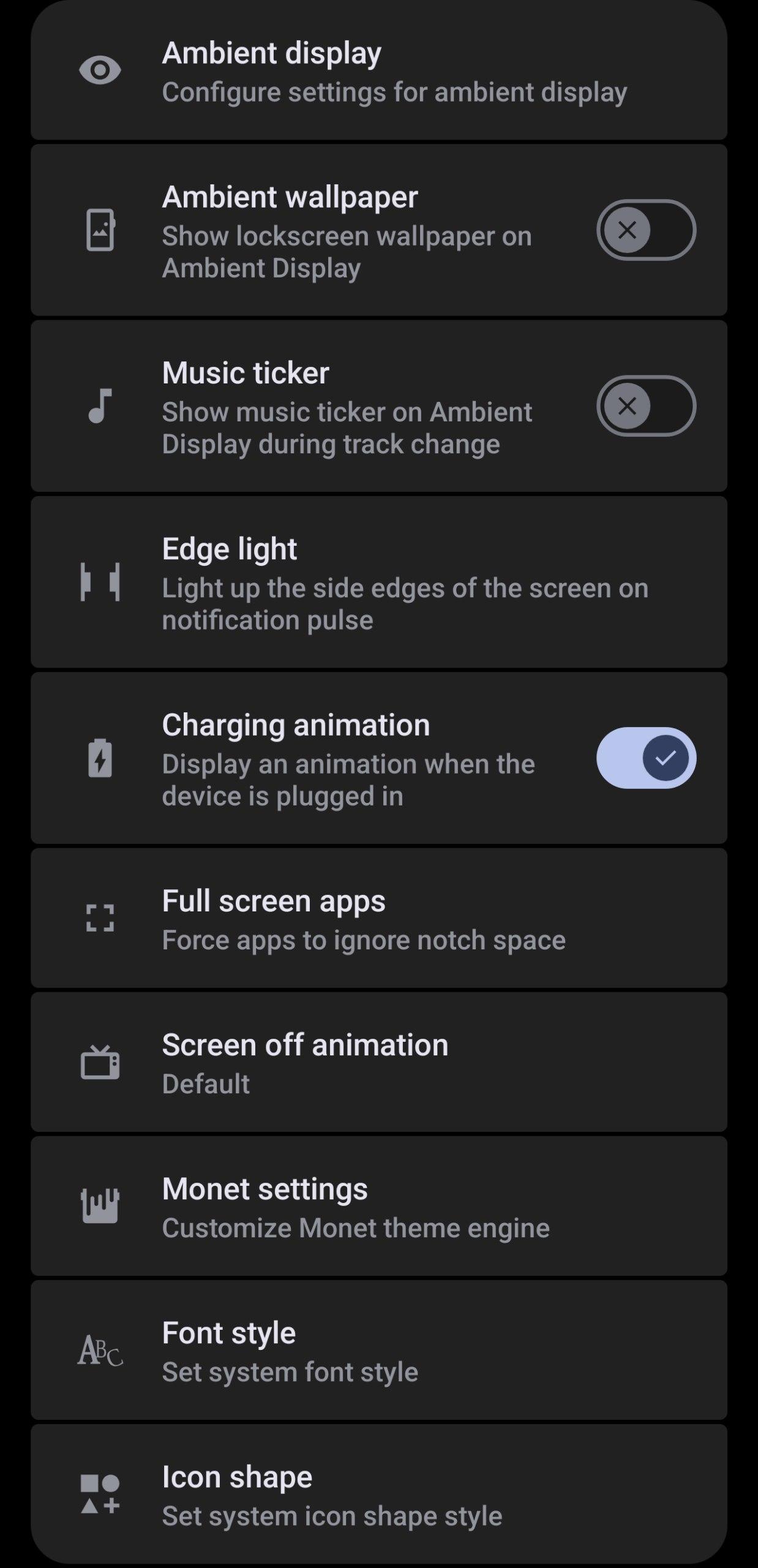Open Ambient display settings
Viewport: 758px width, 1568px height.
pyautogui.click(x=378, y=72)
